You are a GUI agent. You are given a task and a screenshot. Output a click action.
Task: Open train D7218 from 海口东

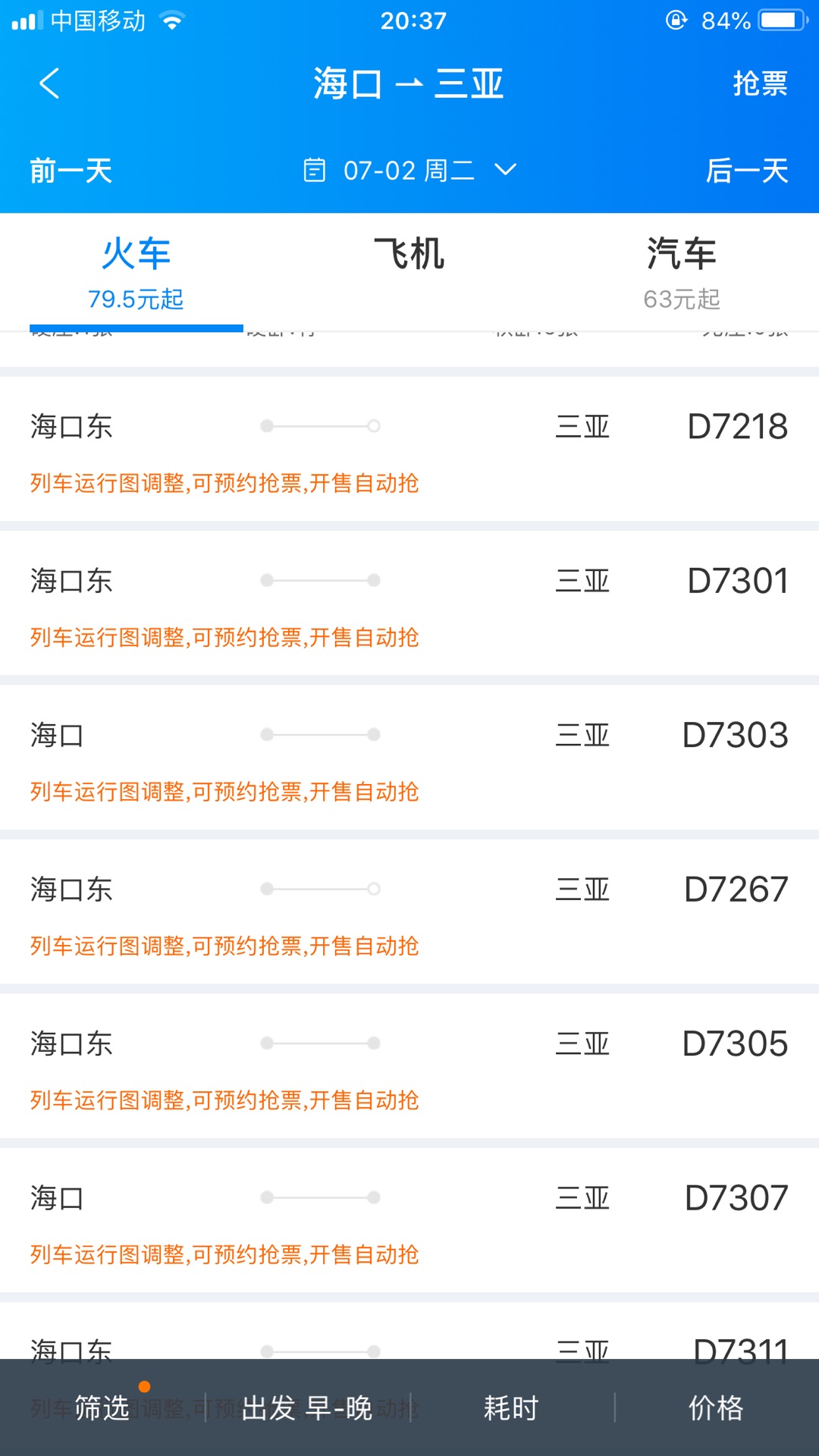tap(409, 449)
